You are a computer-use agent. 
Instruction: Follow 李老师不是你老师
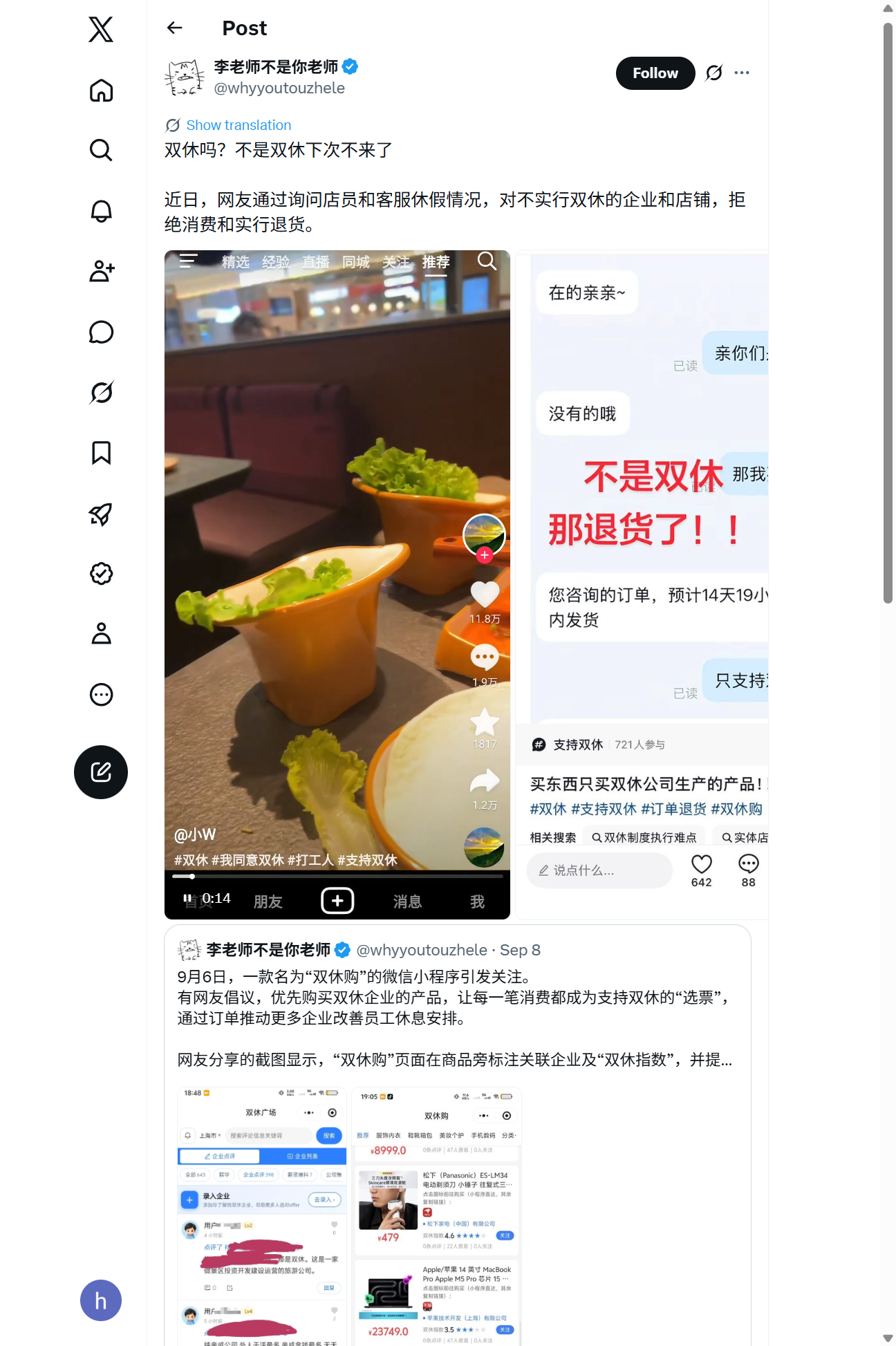click(x=655, y=73)
